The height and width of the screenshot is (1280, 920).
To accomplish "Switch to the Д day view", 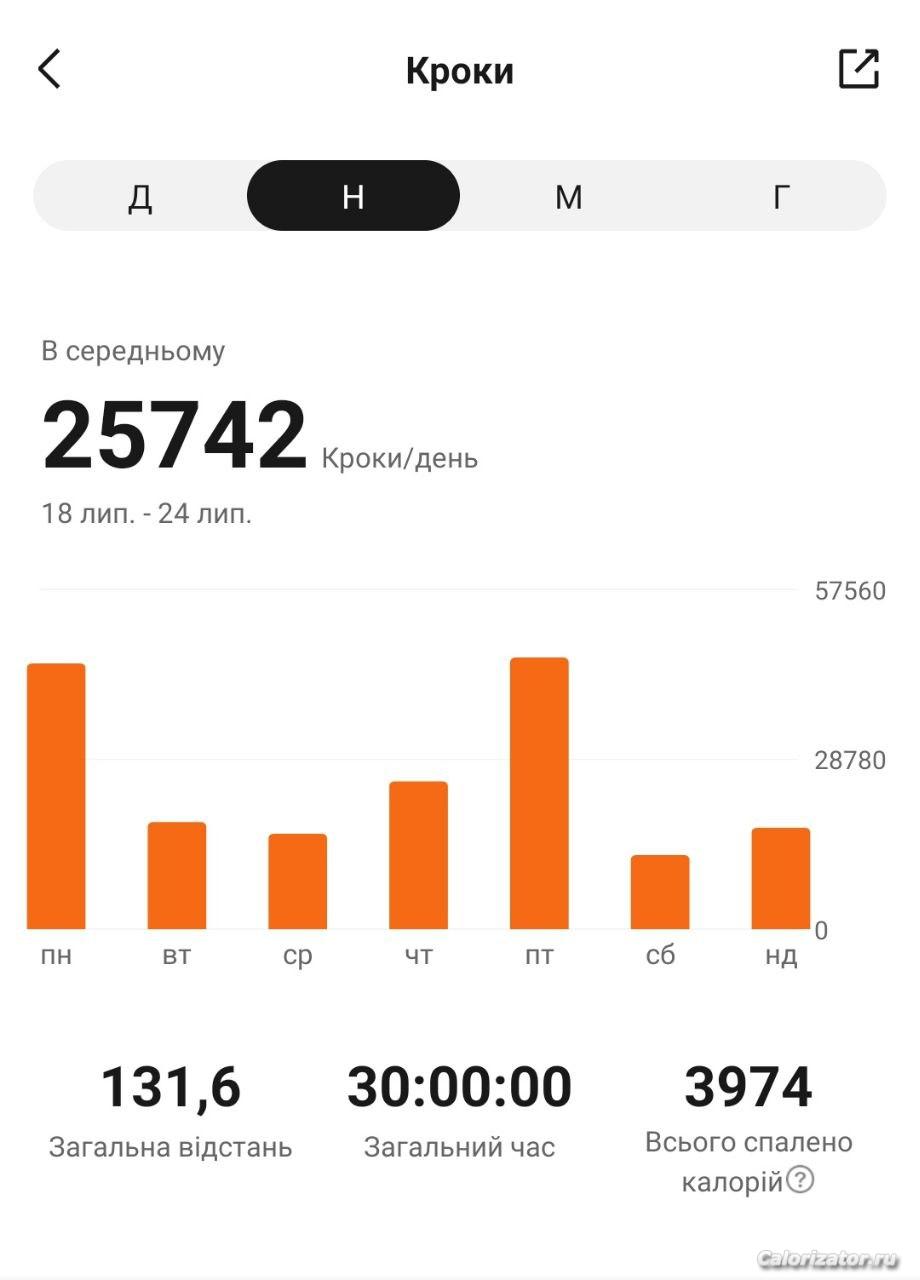I will (140, 197).
